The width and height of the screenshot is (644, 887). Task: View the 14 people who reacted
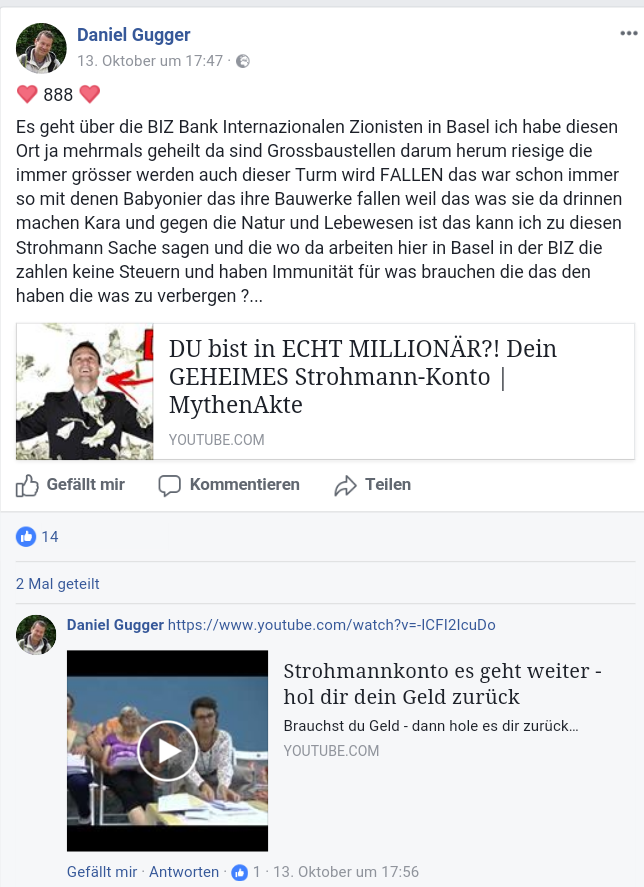tap(38, 537)
